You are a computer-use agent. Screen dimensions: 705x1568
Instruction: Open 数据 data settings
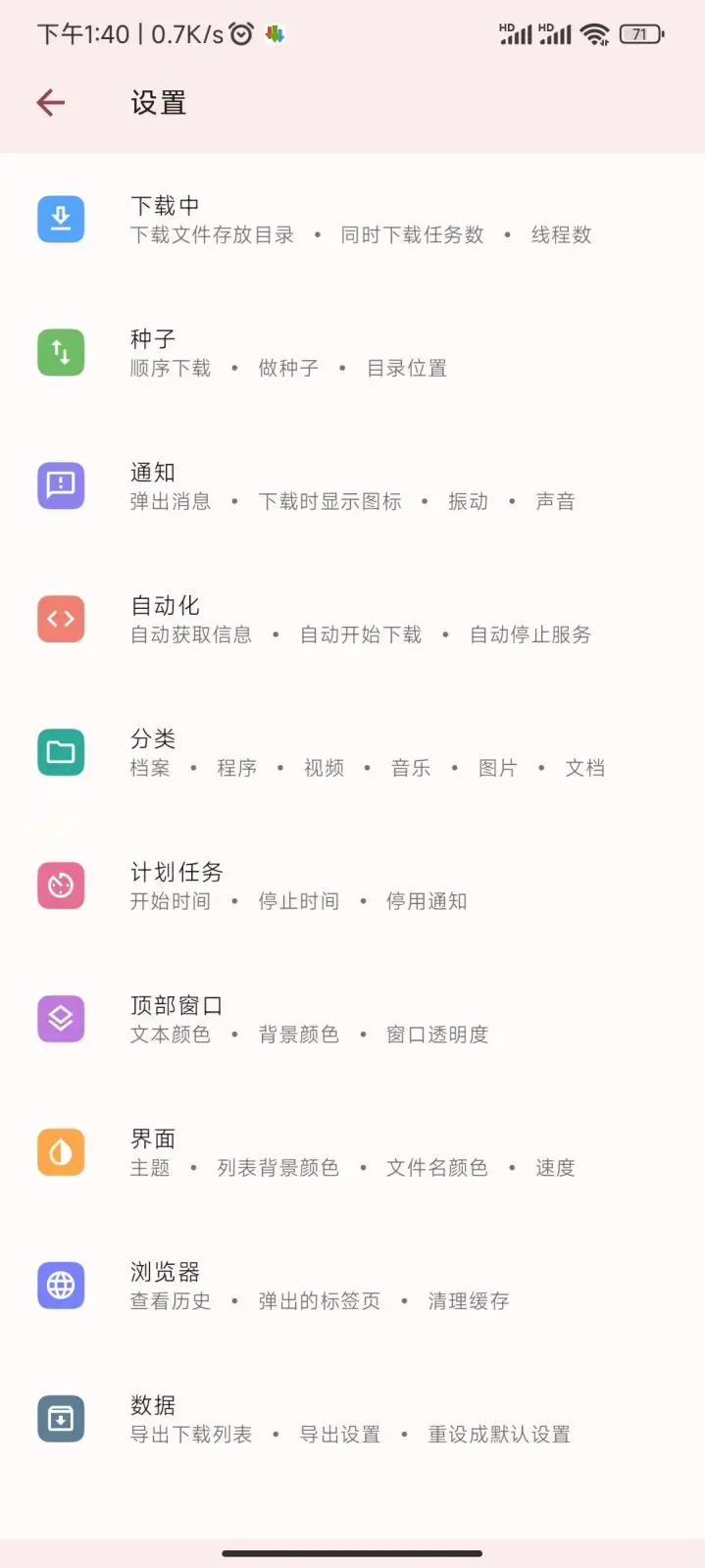(353, 1420)
